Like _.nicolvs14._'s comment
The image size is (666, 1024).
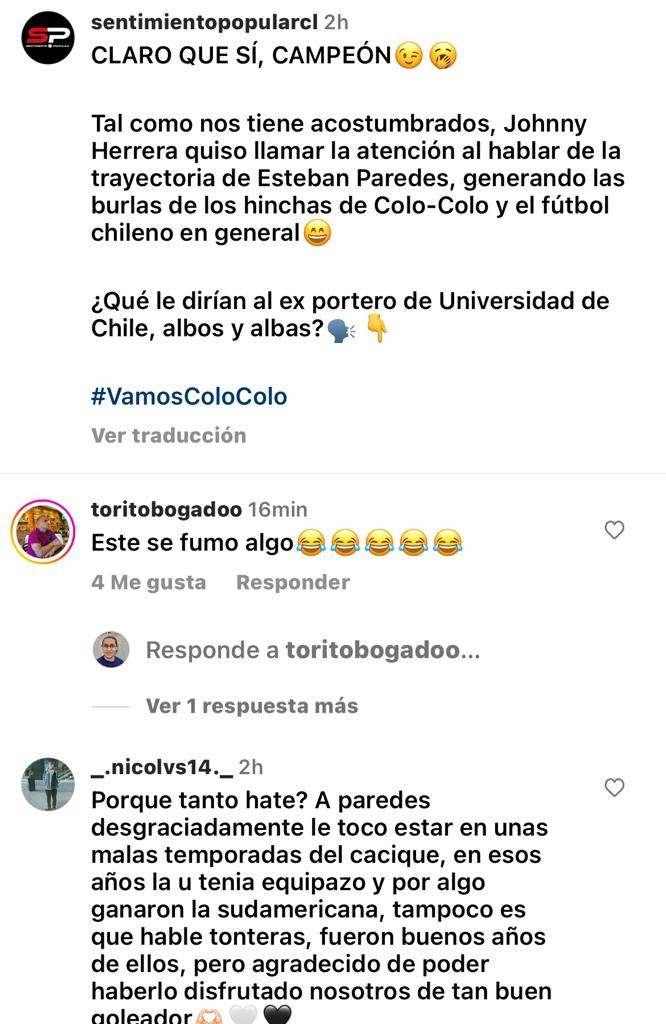[615, 788]
